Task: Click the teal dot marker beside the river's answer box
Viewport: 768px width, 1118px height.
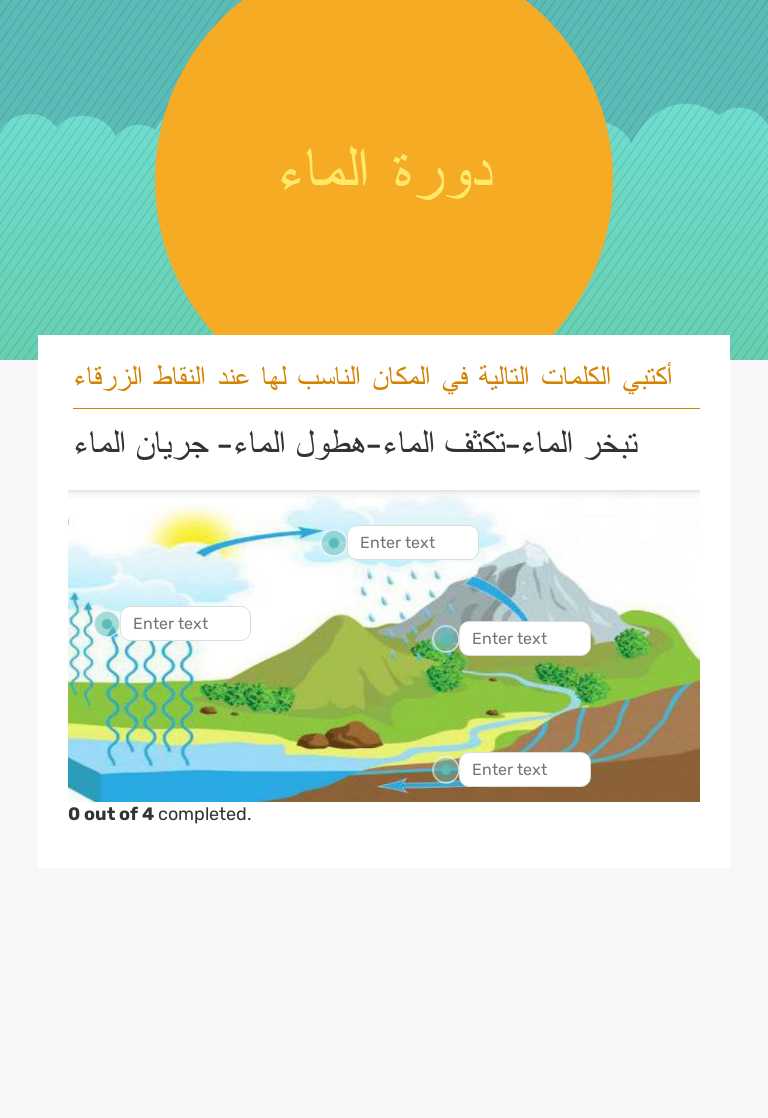Action: (x=446, y=769)
